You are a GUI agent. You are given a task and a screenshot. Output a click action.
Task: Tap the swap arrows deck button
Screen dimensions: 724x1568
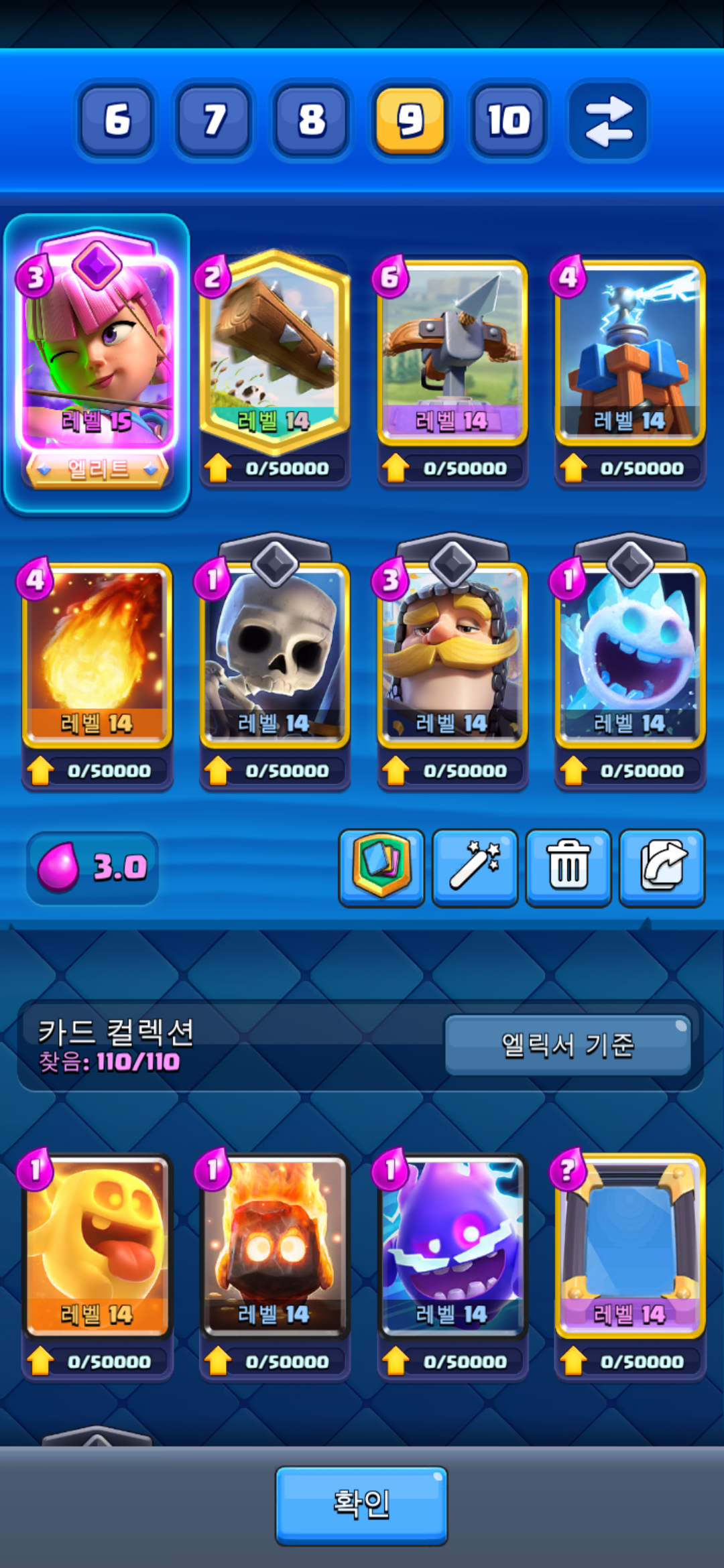tap(607, 121)
